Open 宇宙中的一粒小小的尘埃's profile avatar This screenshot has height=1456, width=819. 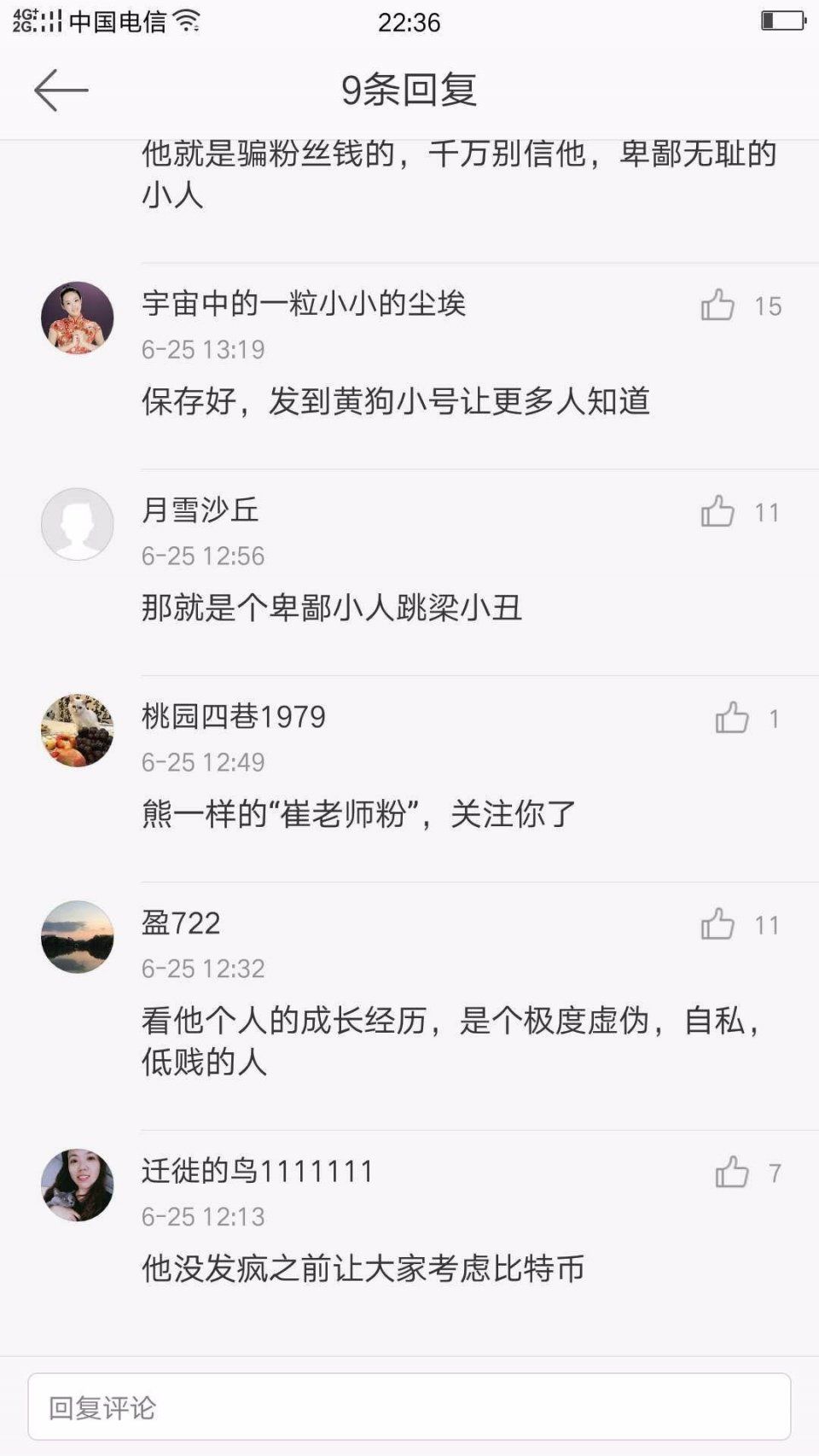(77, 317)
